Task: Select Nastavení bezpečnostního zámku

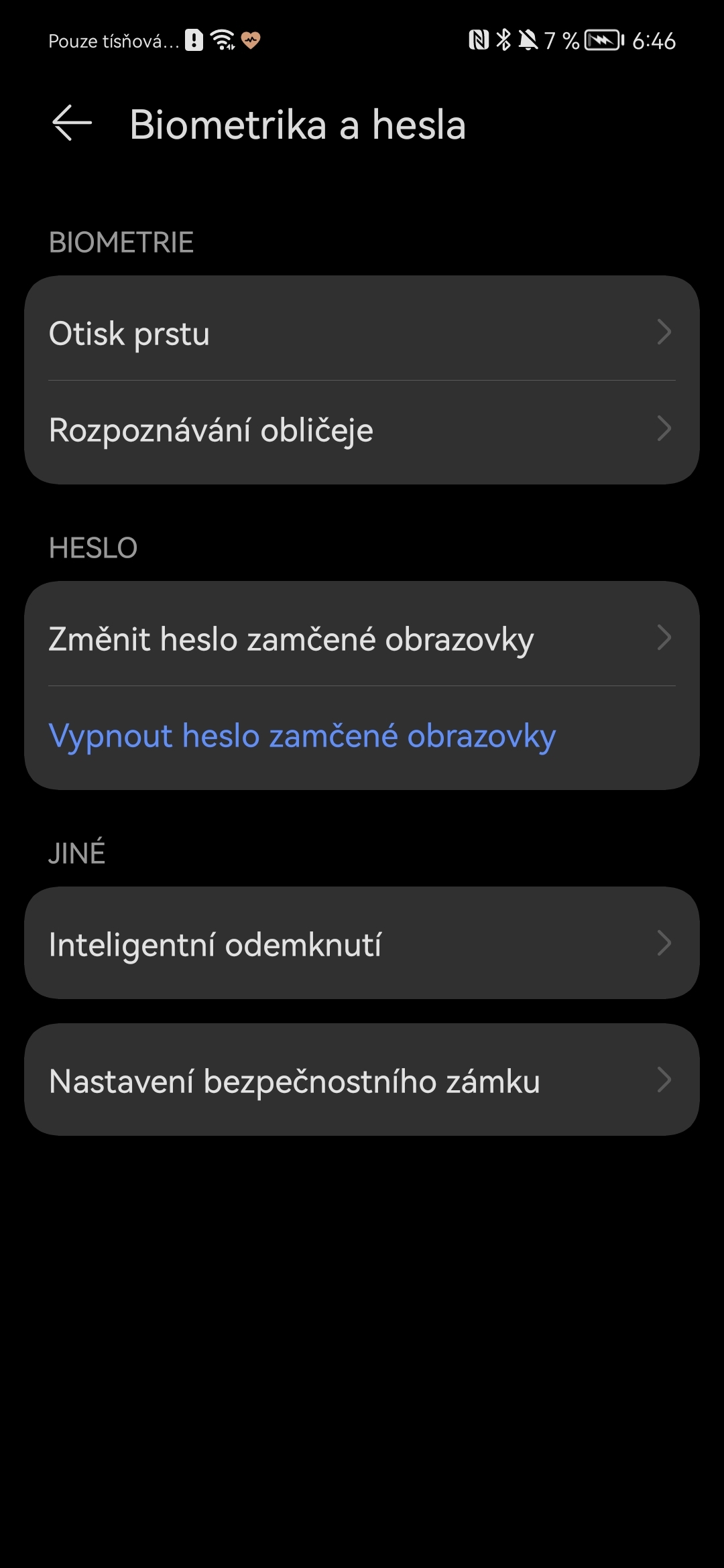Action: point(295,1080)
